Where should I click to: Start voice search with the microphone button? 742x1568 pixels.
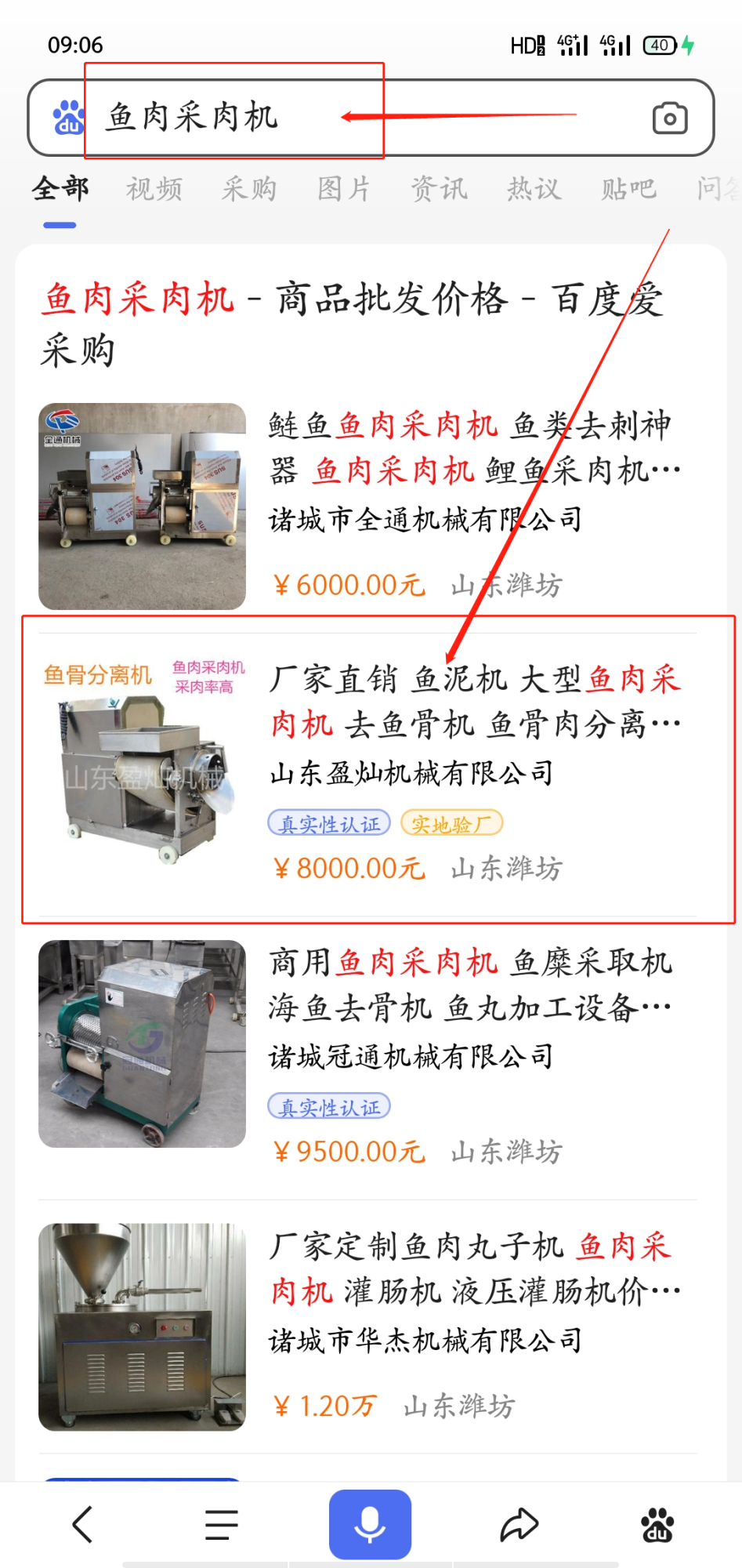[x=370, y=1524]
